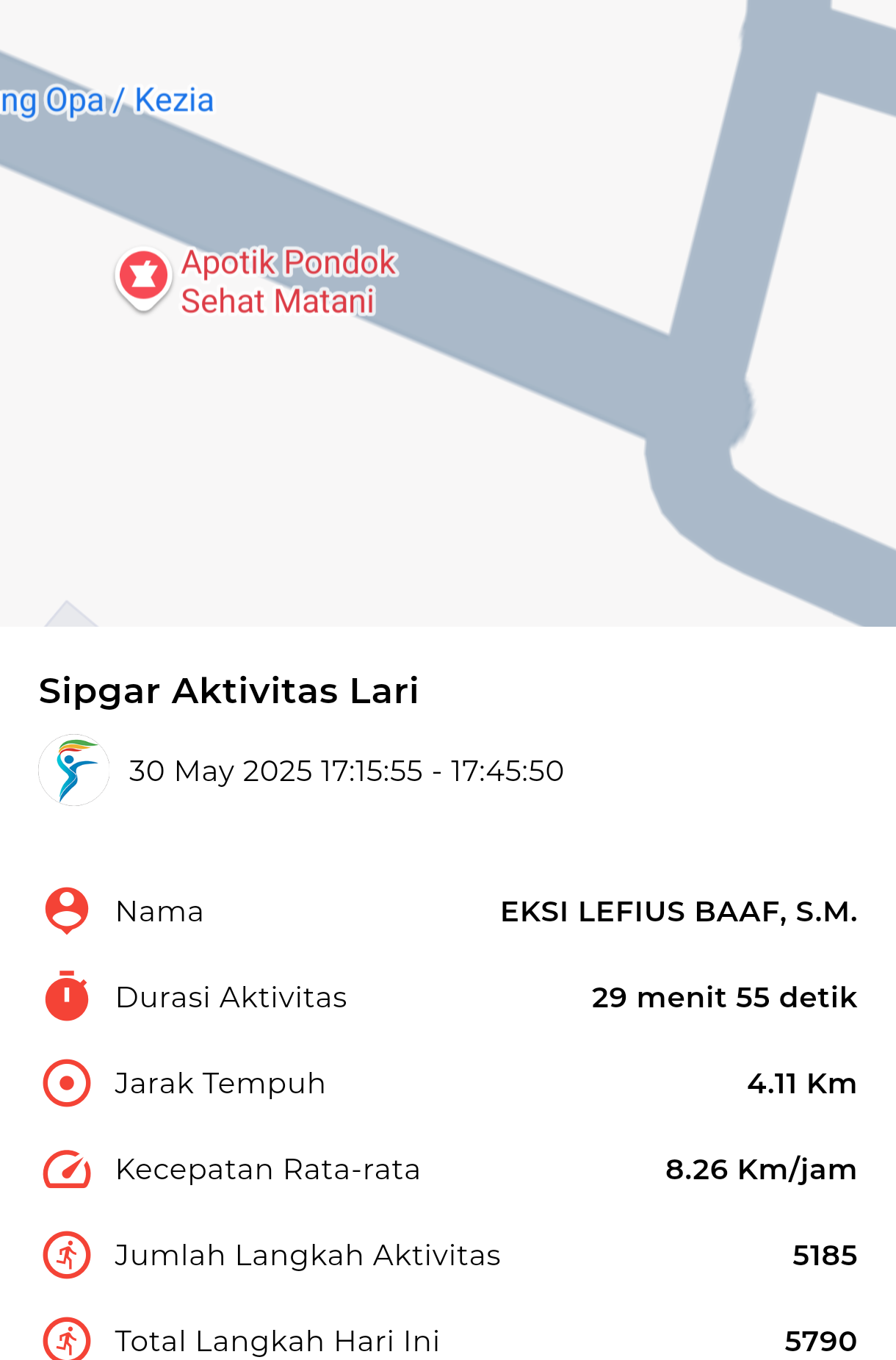
Task: Click the 8.26 Km/jam speed value
Action: point(760,1168)
